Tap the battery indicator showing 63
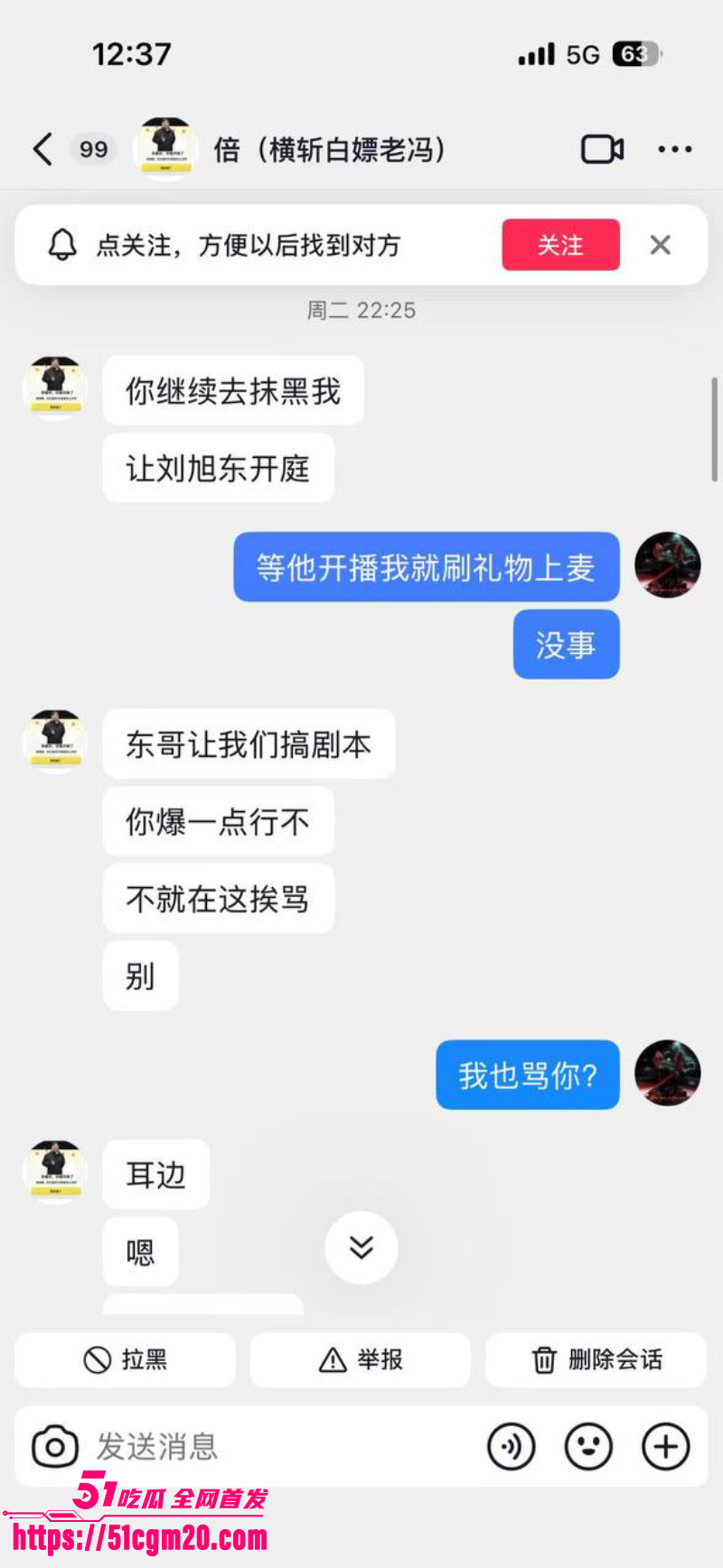The width and height of the screenshot is (723, 1568). click(x=633, y=53)
